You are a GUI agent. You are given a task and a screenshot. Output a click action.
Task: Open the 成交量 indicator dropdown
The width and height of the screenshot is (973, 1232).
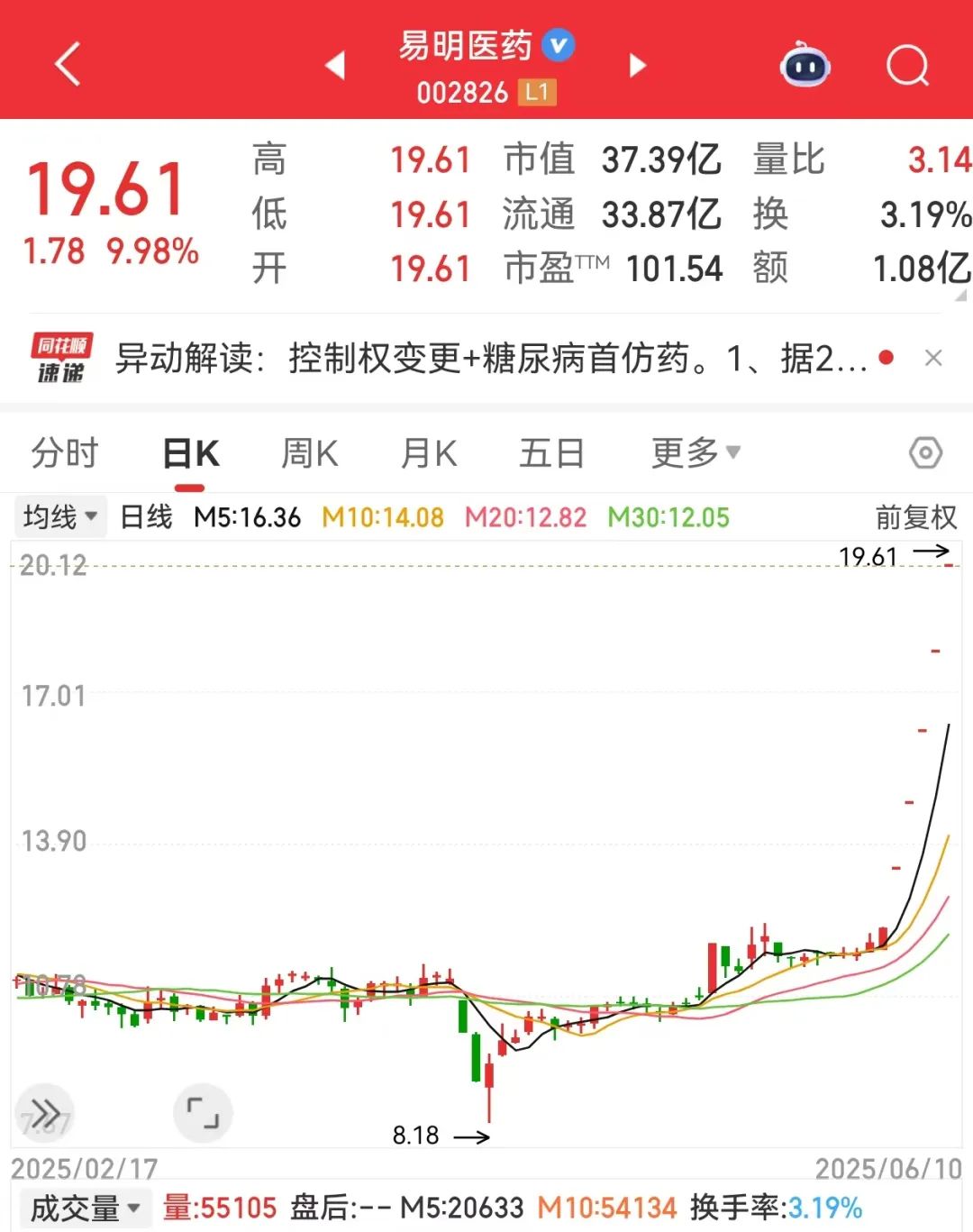(86, 1208)
